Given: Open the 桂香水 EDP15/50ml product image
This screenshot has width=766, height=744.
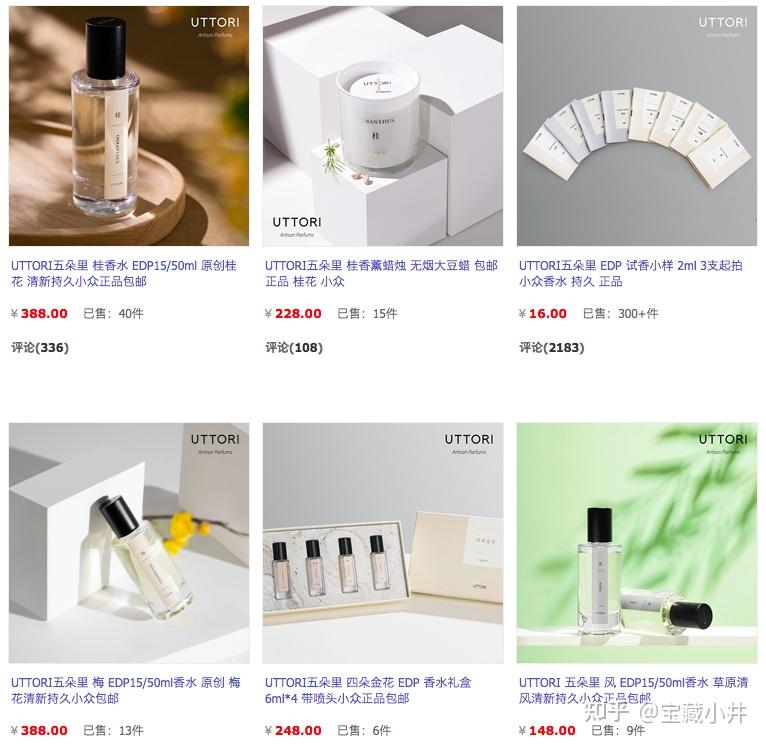Looking at the screenshot, I should coord(129,126).
